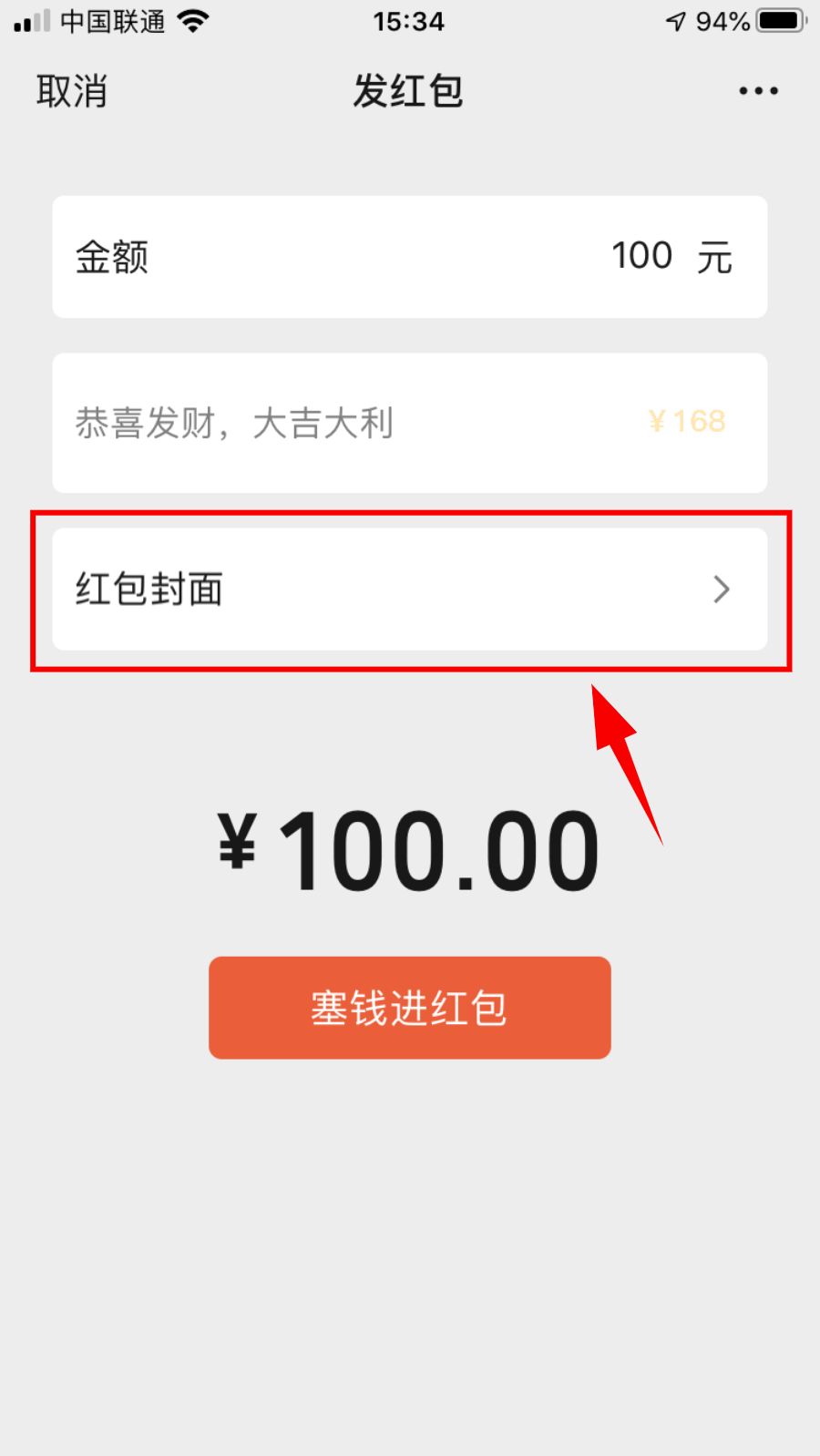Choose the ¥168 suggested amount

click(x=687, y=421)
